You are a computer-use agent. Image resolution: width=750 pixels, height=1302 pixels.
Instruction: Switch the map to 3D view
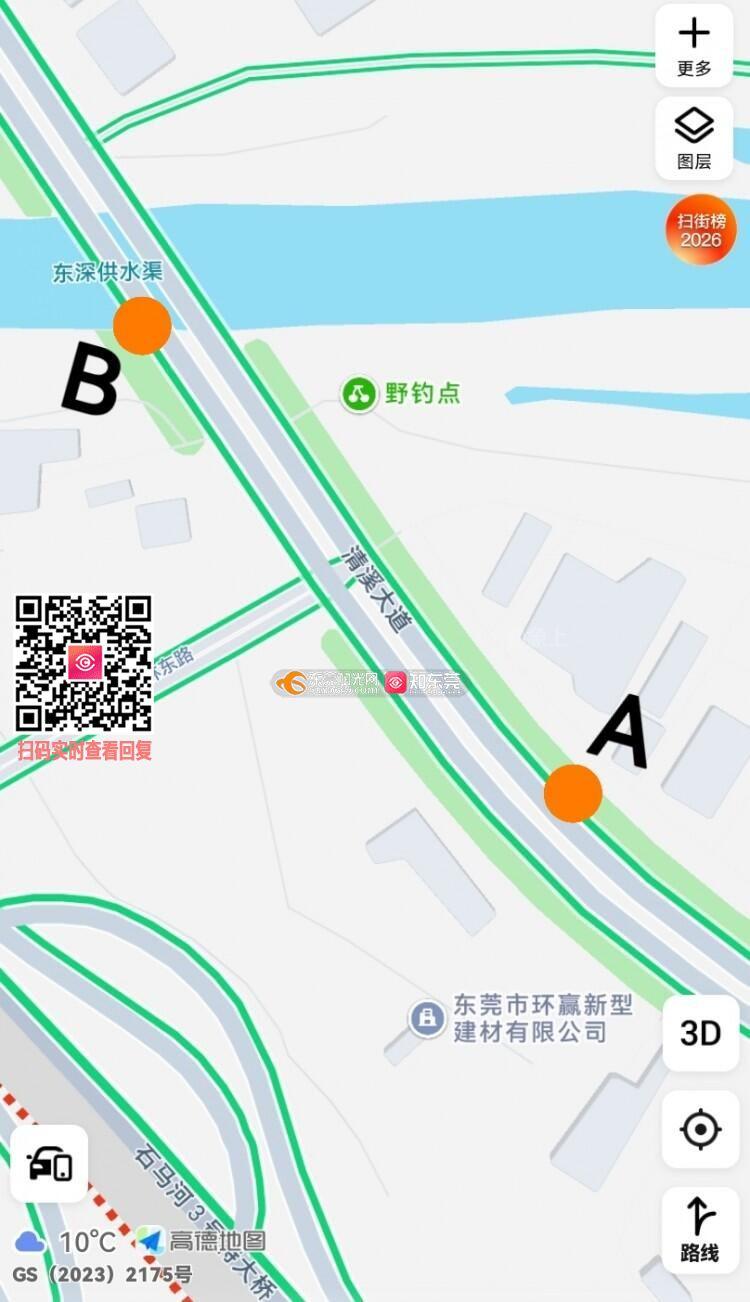pos(700,1034)
